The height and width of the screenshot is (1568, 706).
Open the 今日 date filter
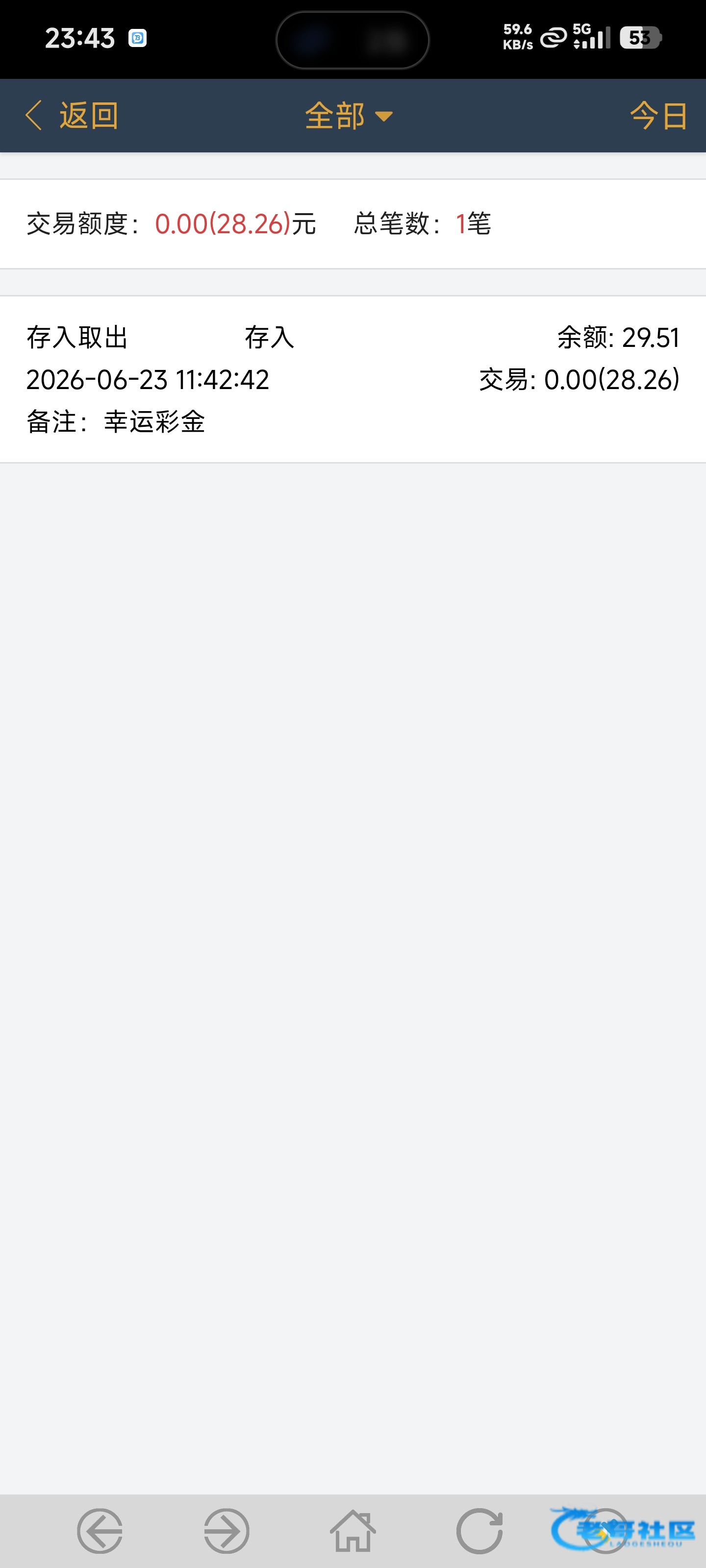(658, 116)
